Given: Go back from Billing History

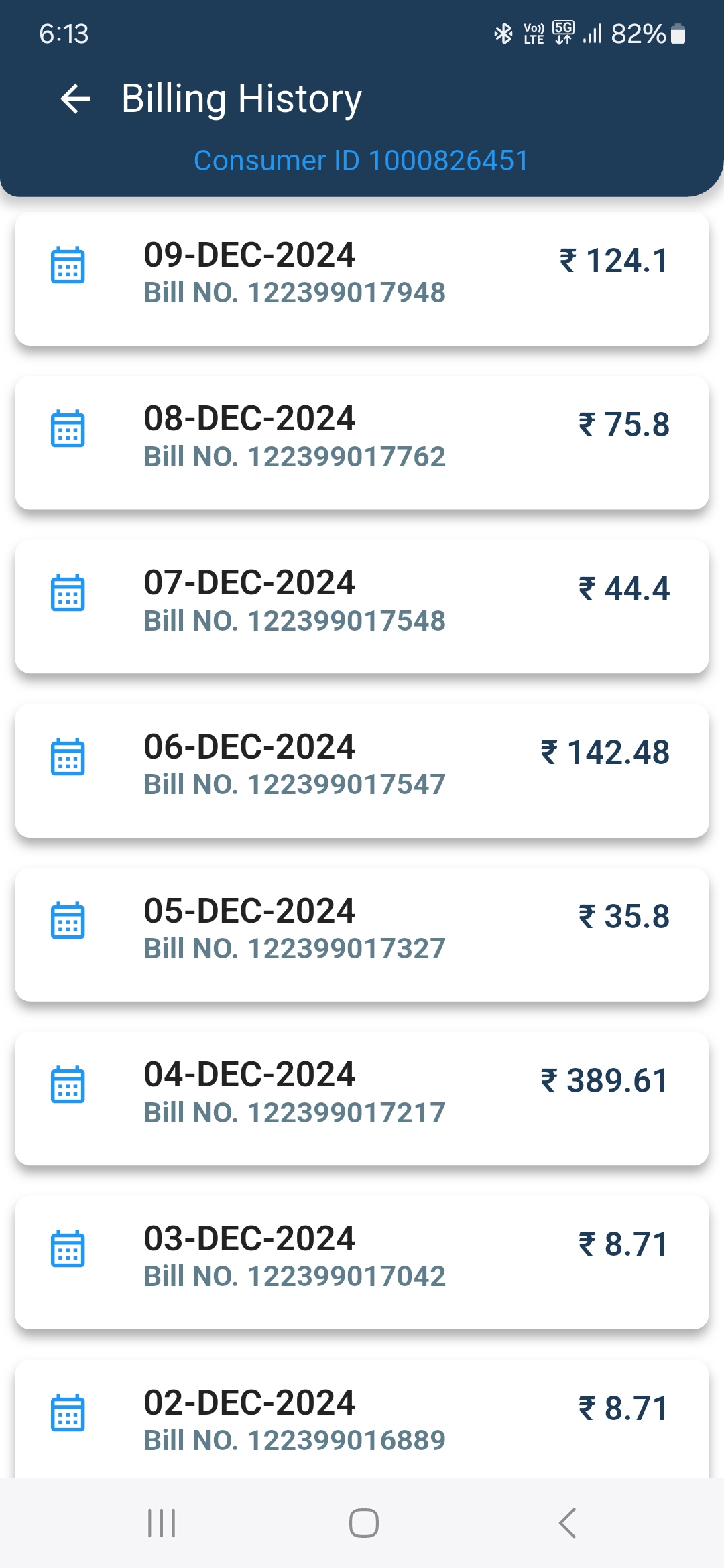Looking at the screenshot, I should coord(75,99).
